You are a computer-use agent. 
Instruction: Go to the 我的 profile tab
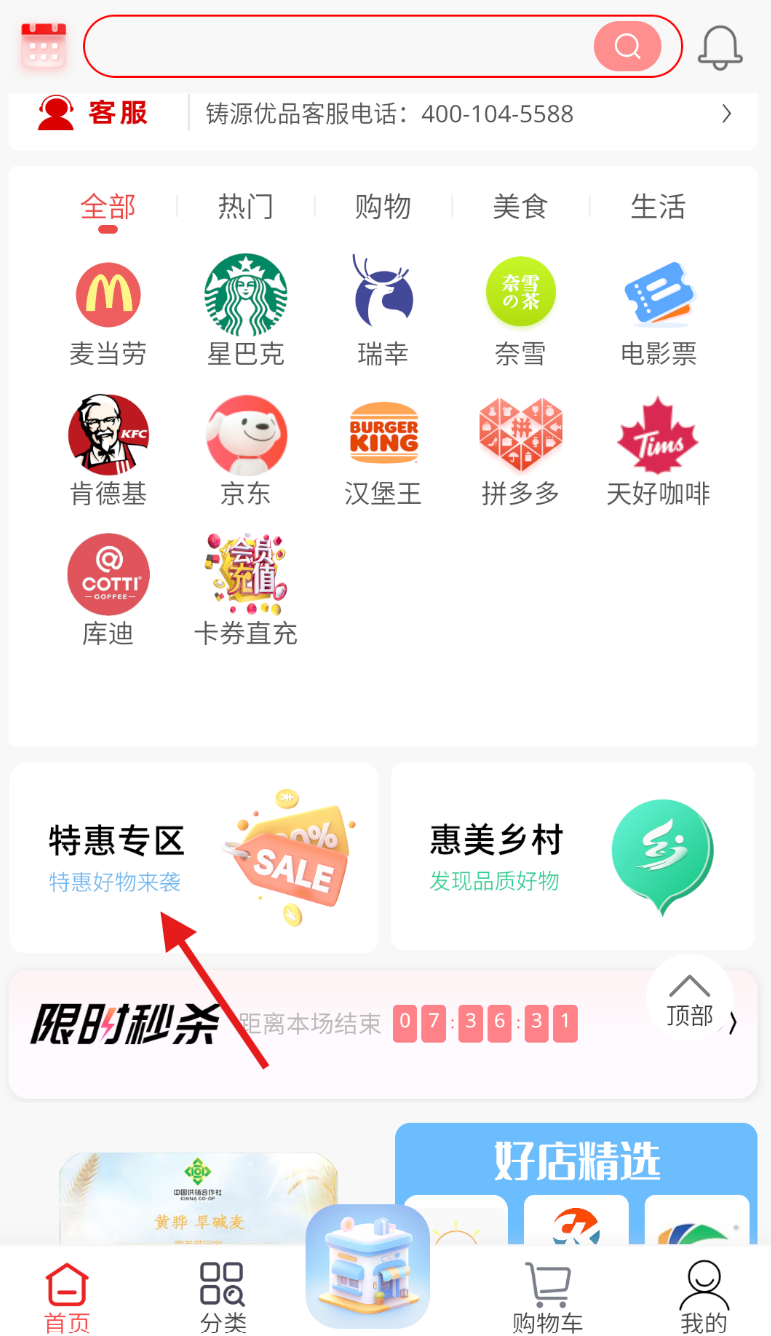[x=704, y=1296]
